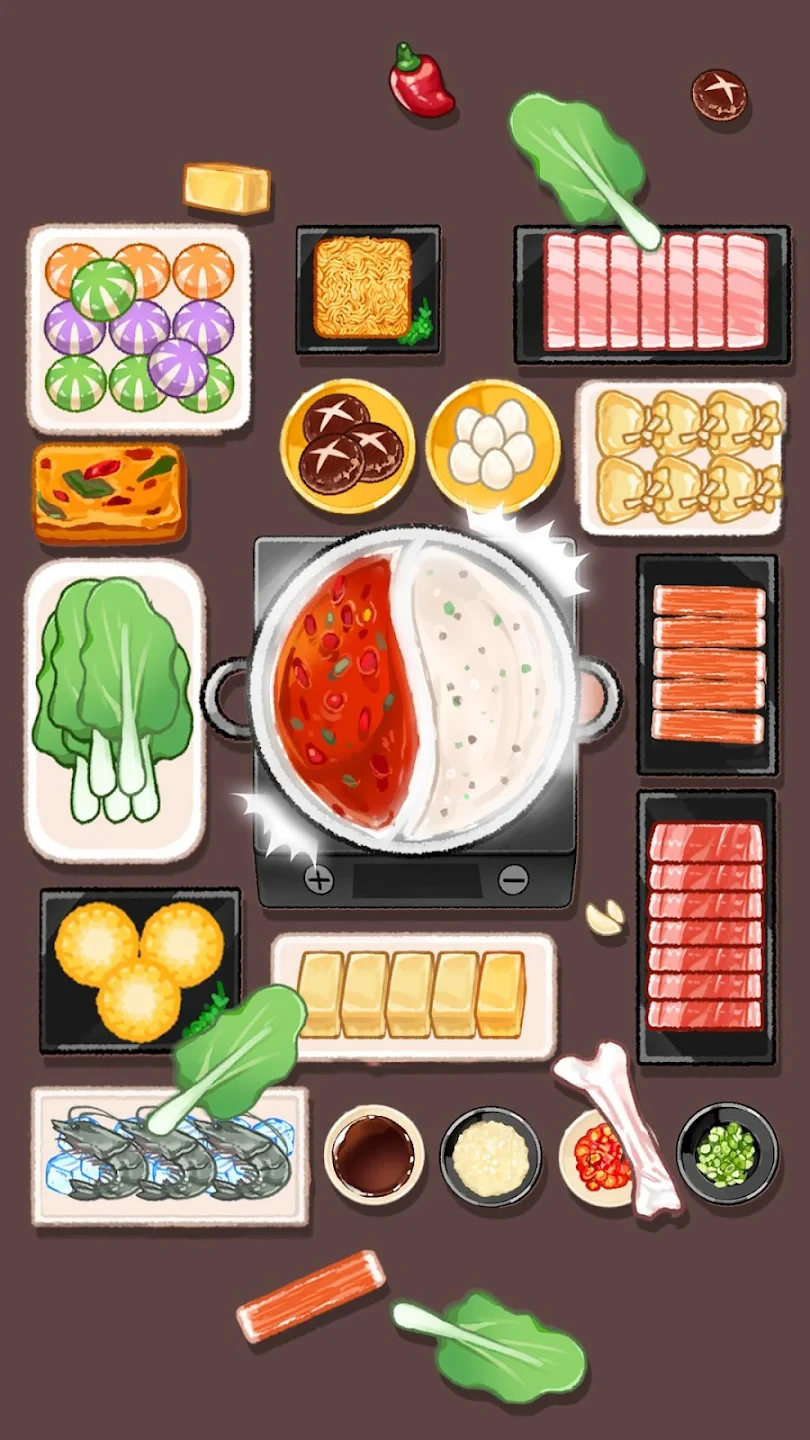Tap the colorful striped balls plate
The width and height of the screenshot is (810, 1440).
click(138, 328)
